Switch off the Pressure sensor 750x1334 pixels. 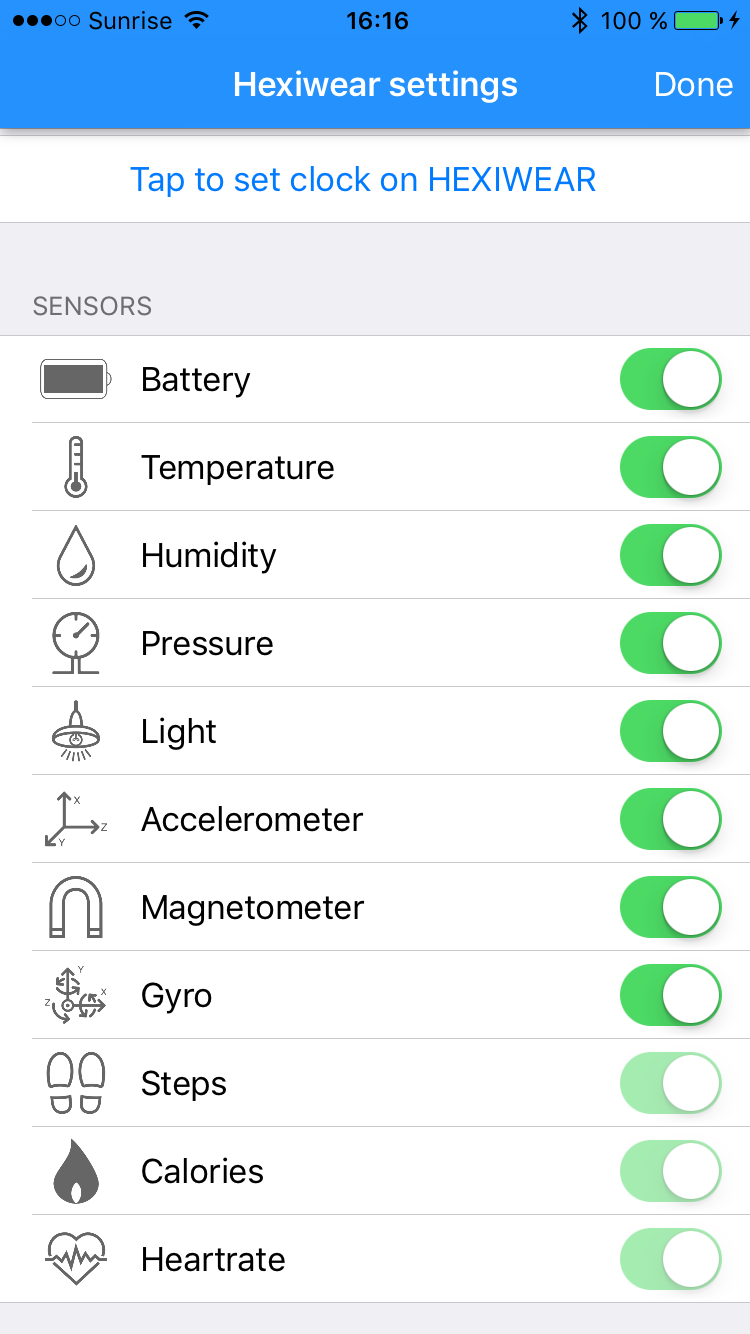coord(670,644)
